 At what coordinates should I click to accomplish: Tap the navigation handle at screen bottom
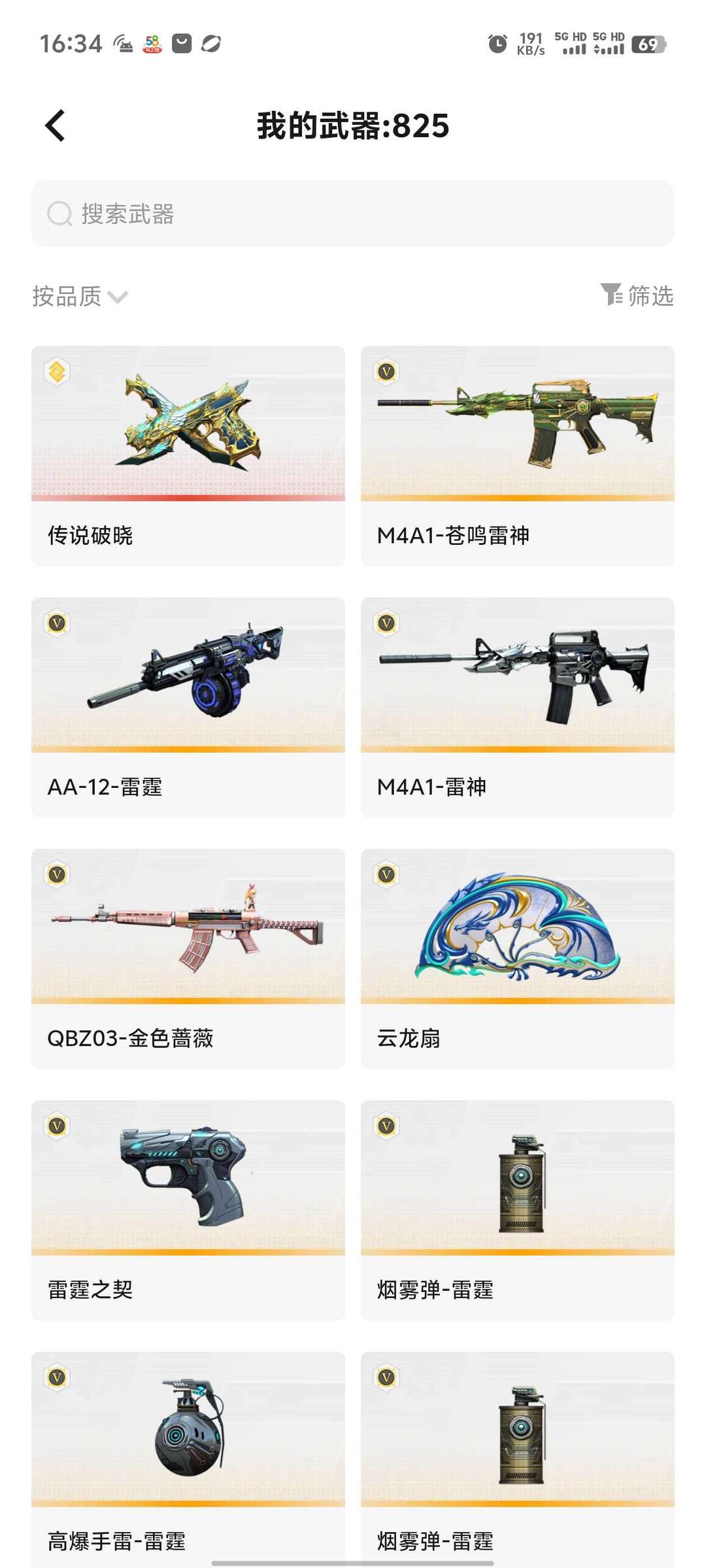(x=353, y=1560)
